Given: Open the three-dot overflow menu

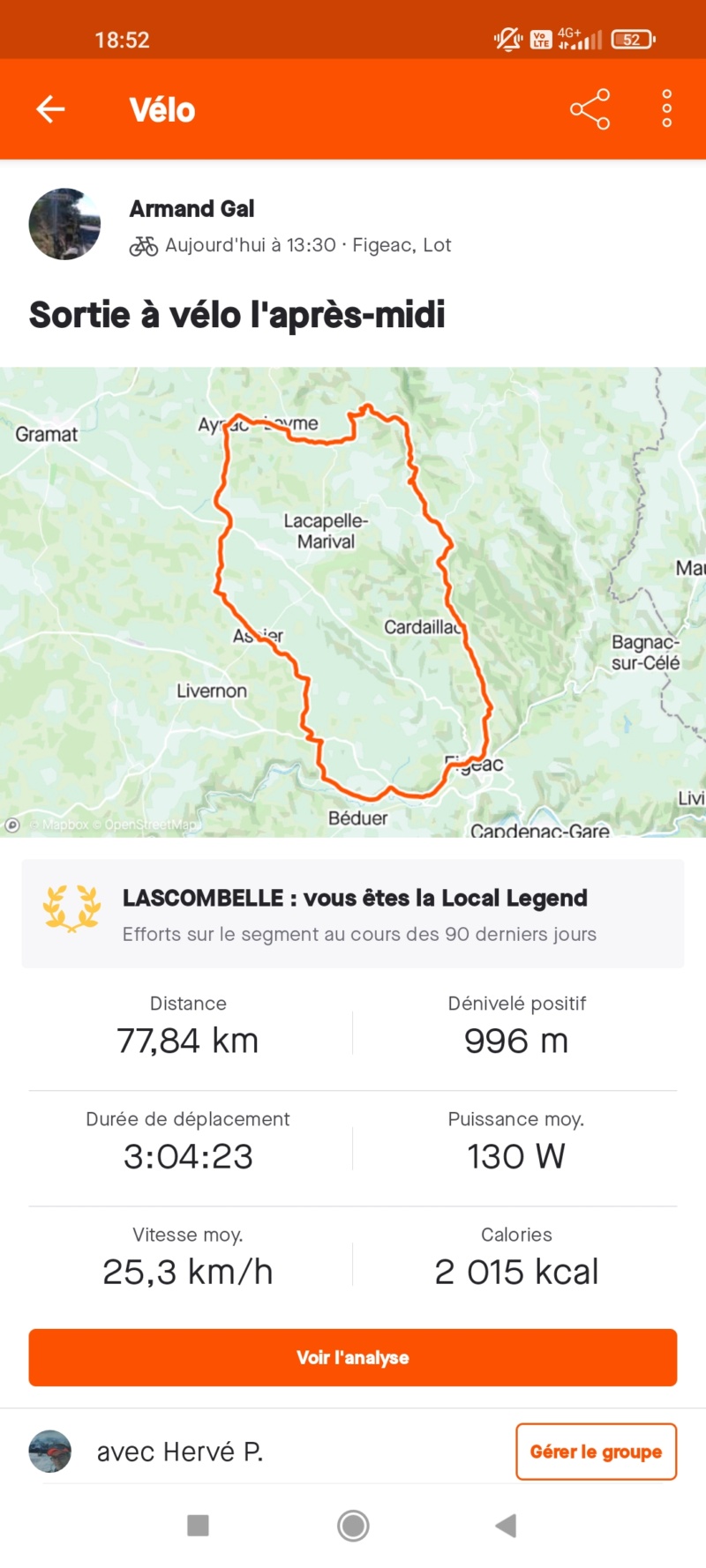Looking at the screenshot, I should click(667, 109).
